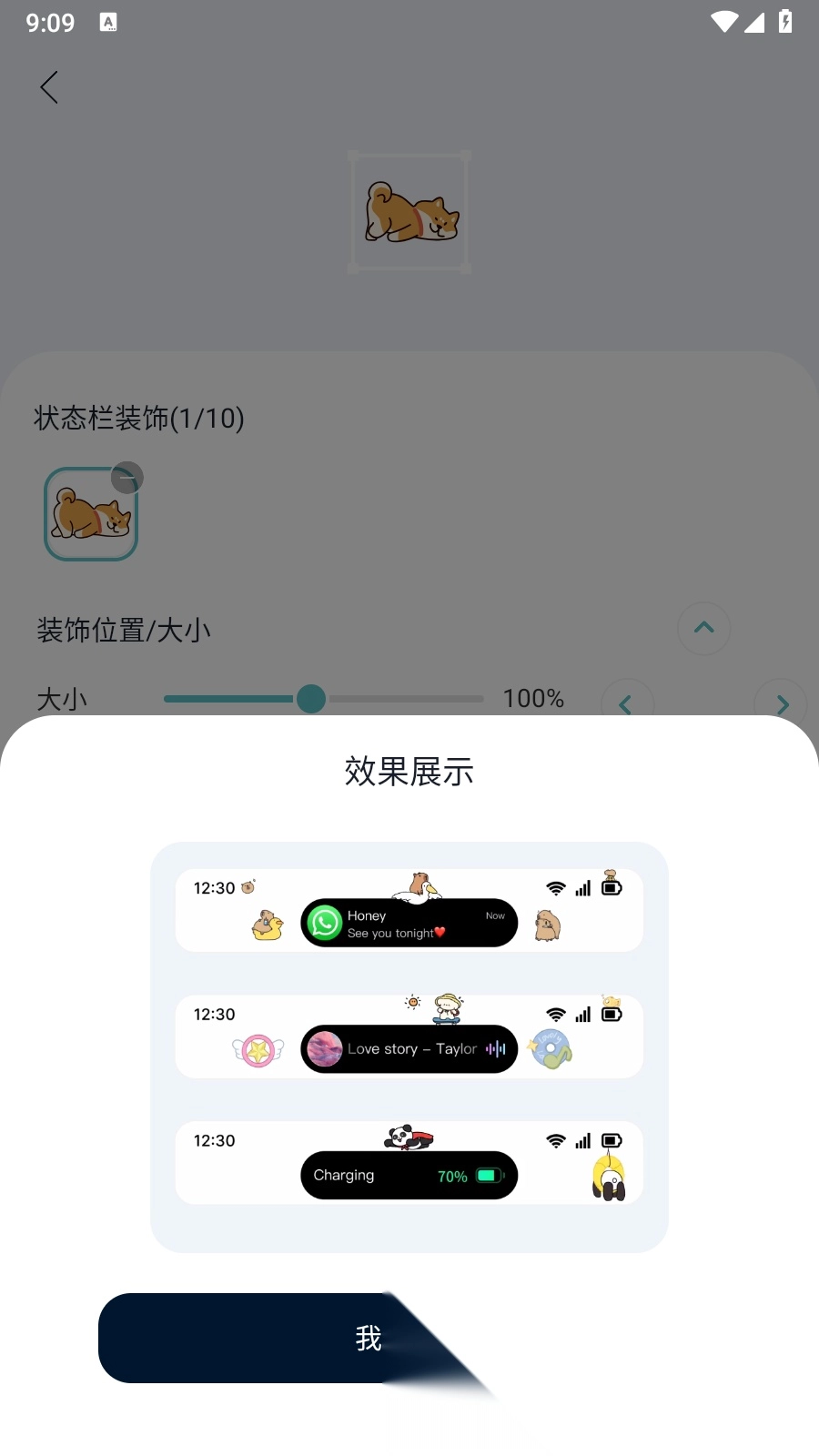Remove the Shiba dog decoration via minus badge
The height and width of the screenshot is (1456, 819).
pyautogui.click(x=127, y=478)
